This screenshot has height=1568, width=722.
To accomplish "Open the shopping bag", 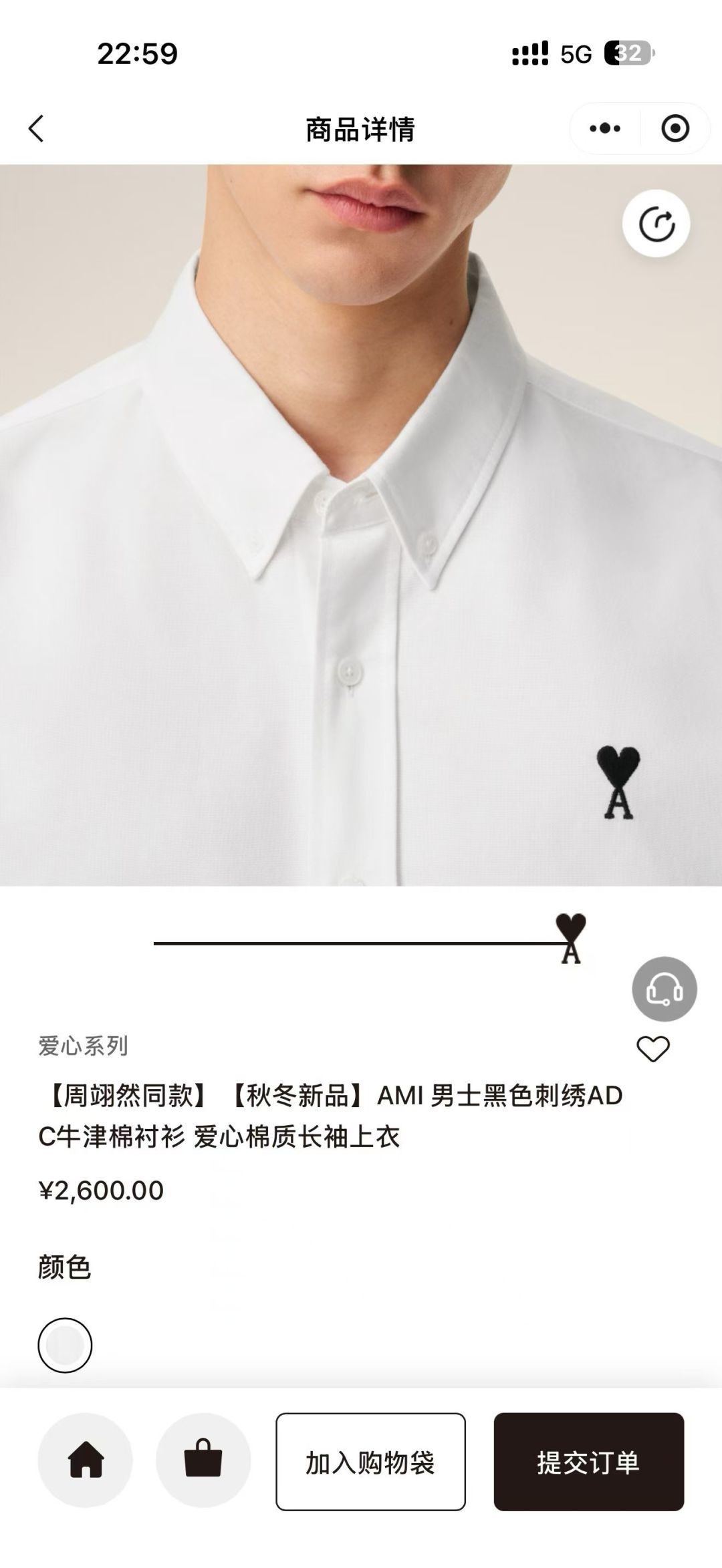I will coord(203,1460).
